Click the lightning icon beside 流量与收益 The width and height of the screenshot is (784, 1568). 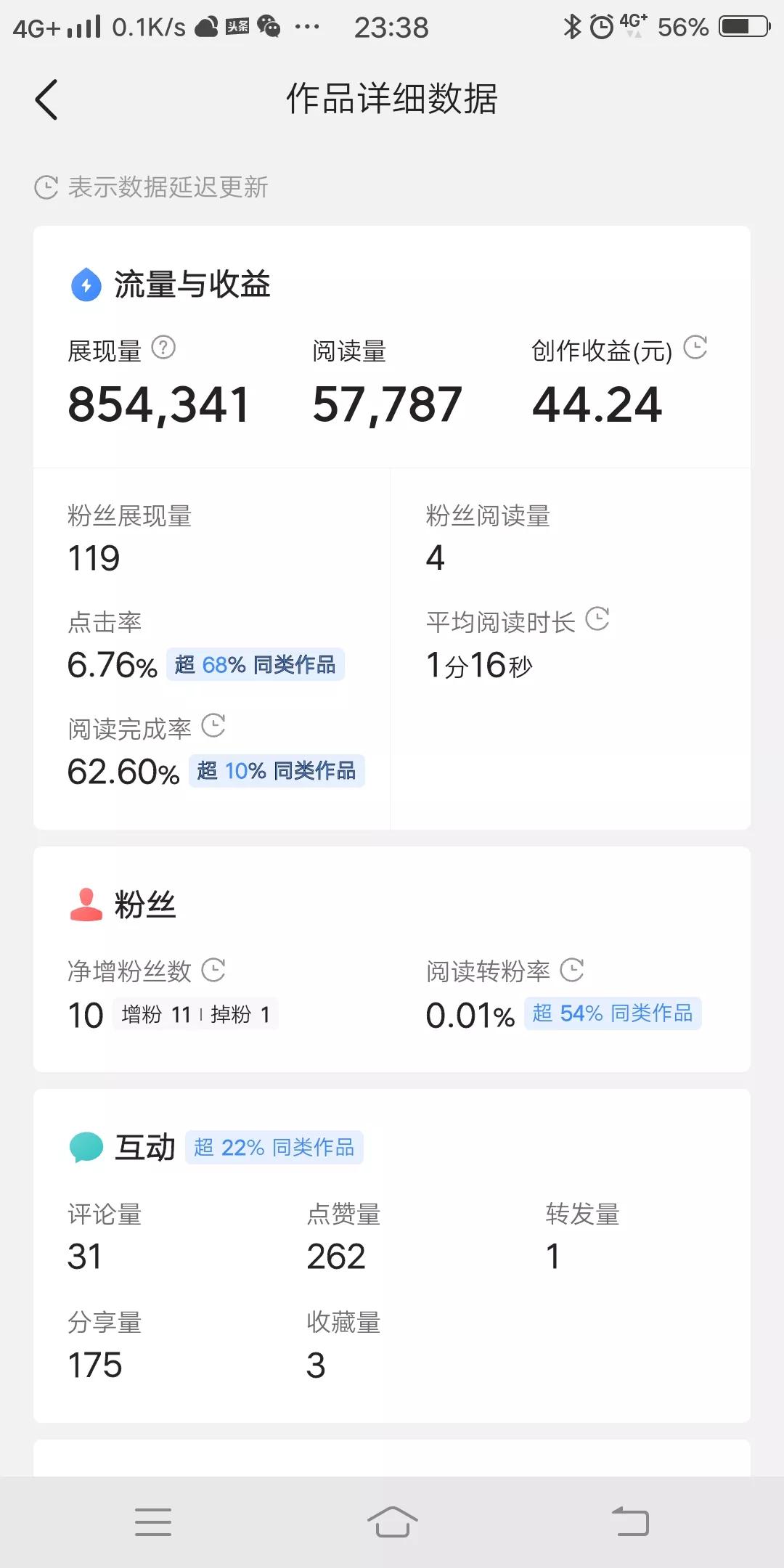[x=85, y=284]
